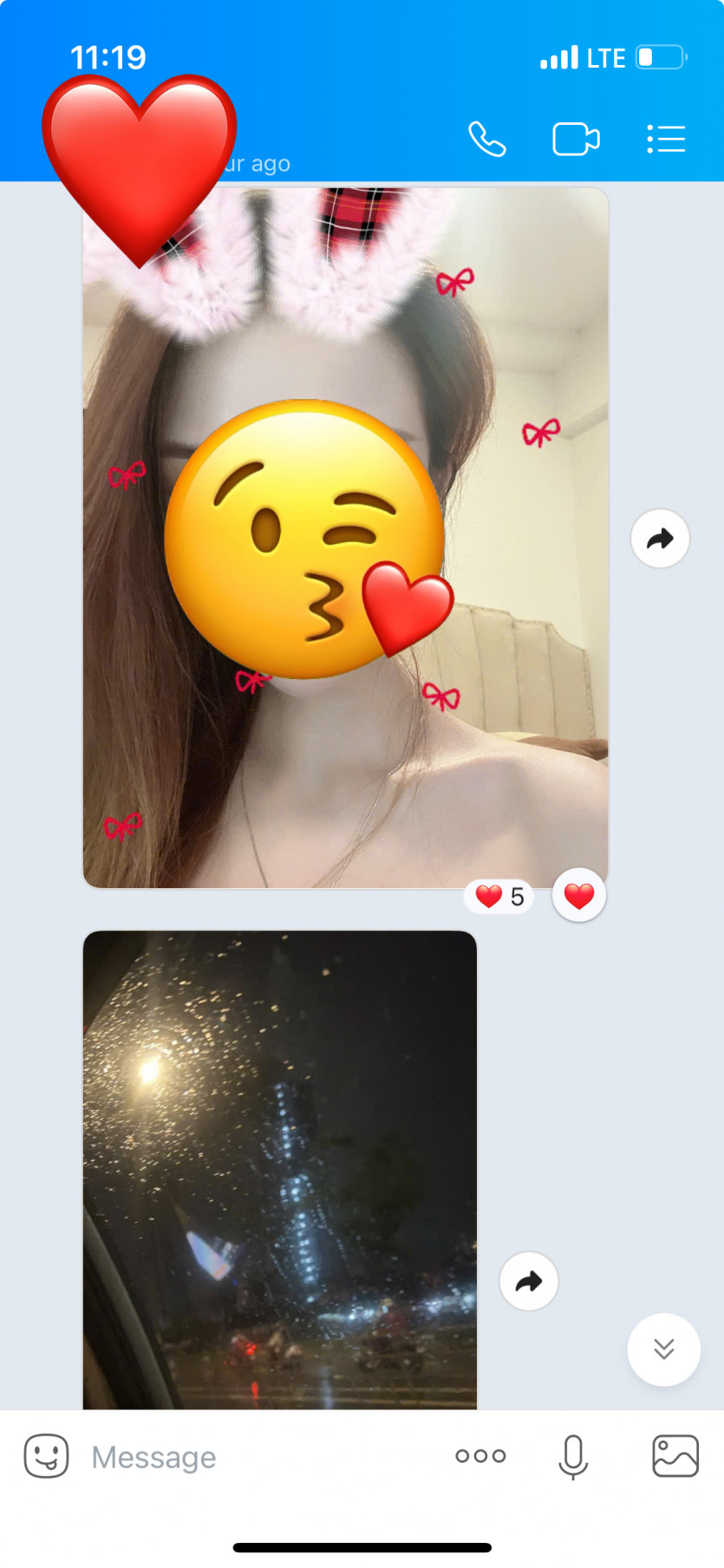The width and height of the screenshot is (724, 1568).
Task: Forward the rainy night photo
Action: pyautogui.click(x=529, y=1280)
